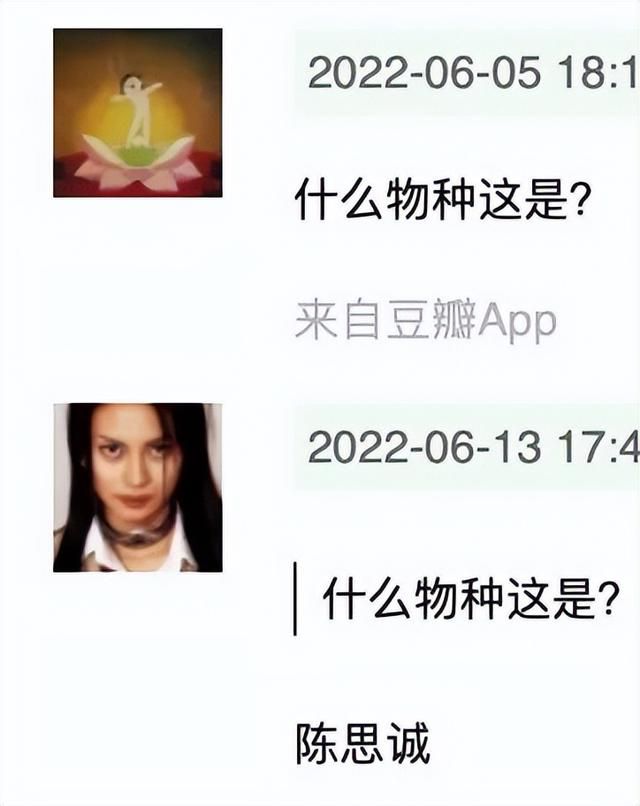640x806 pixels.
Task: Open the lotus dancer avatar's profile
Action: 137,112
